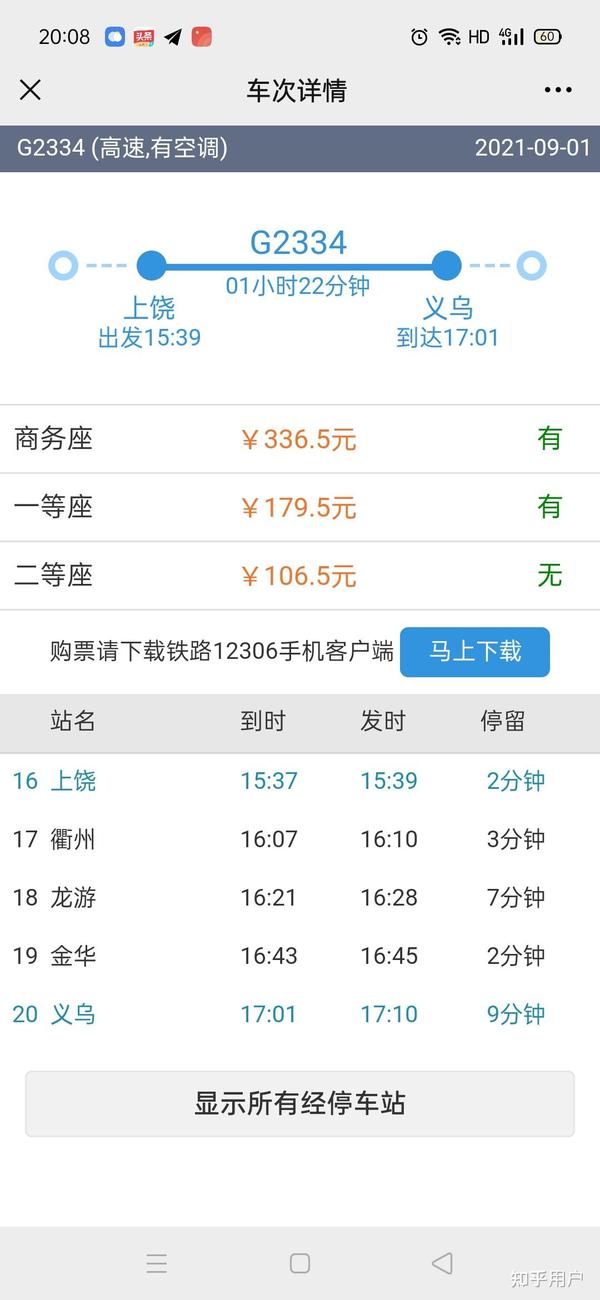
Task: Close the 车次详情 page
Action: click(x=30, y=90)
